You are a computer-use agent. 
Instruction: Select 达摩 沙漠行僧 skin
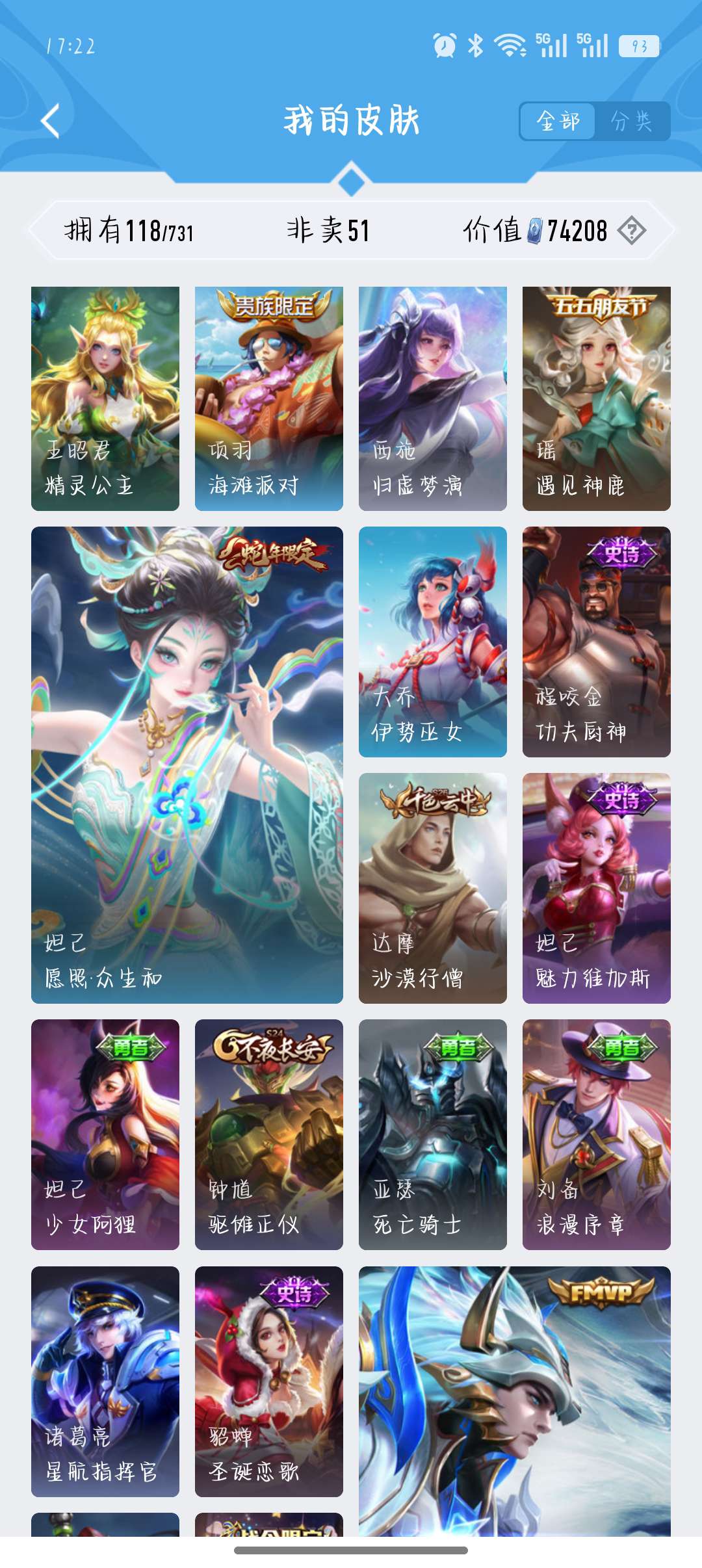[x=433, y=888]
